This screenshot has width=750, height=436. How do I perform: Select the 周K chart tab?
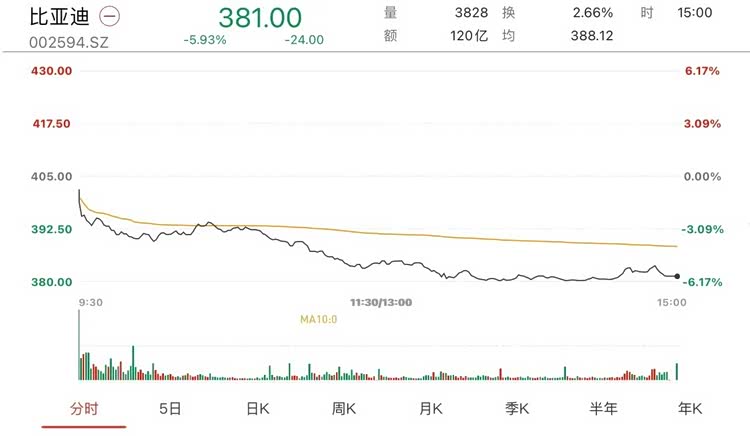[x=344, y=408]
